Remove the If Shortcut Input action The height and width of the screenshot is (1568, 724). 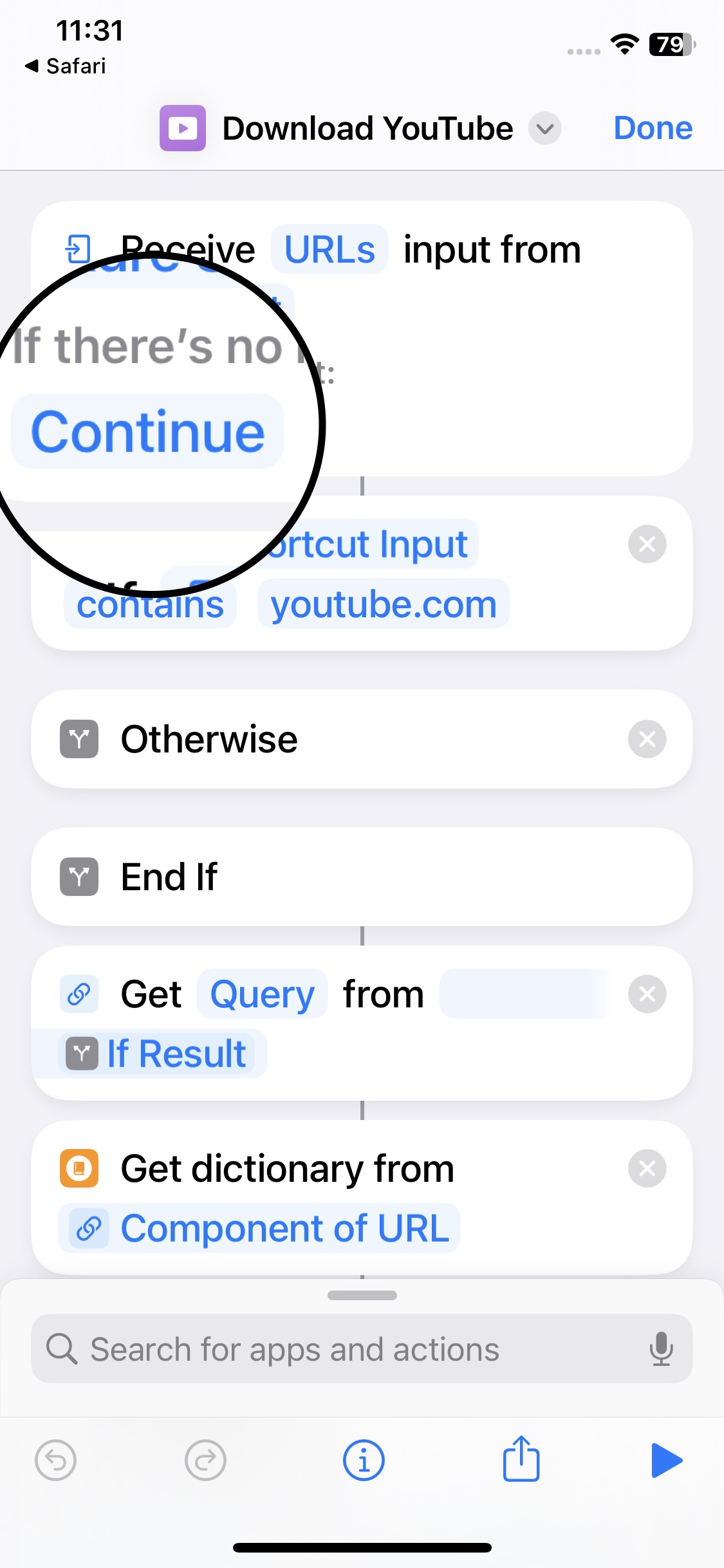tap(647, 544)
